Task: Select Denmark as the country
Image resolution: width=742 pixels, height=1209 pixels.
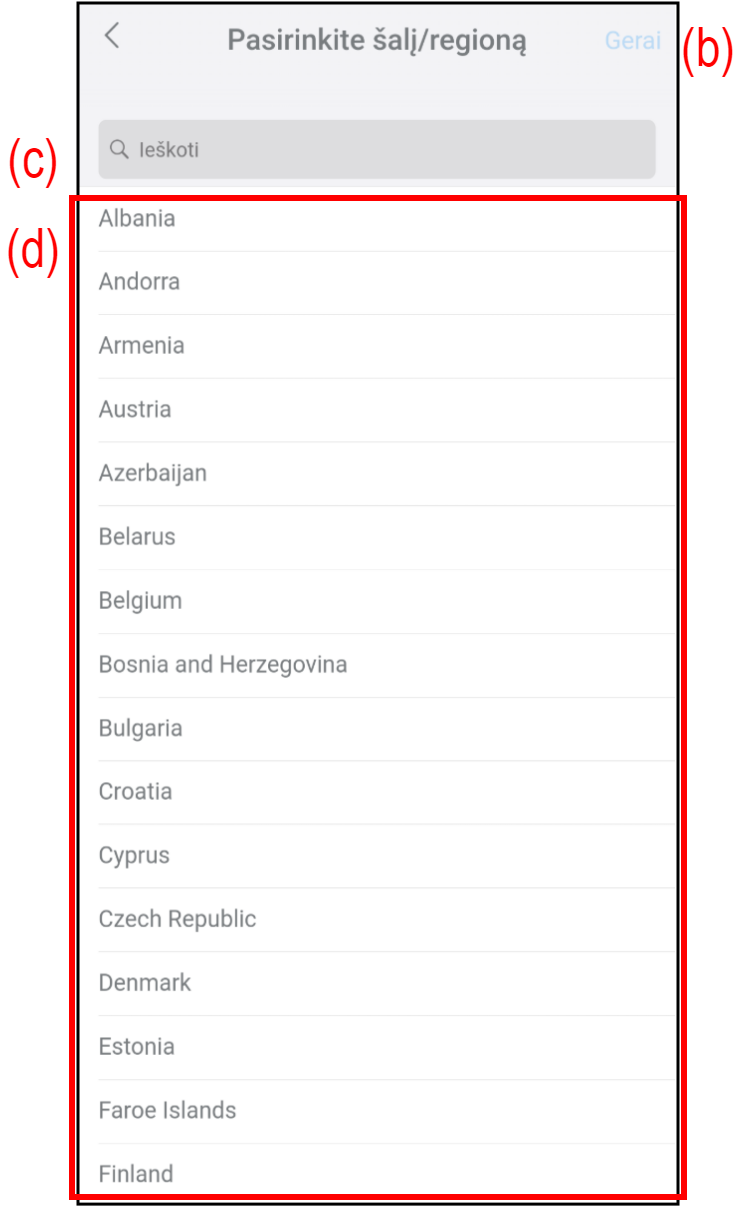Action: [144, 983]
